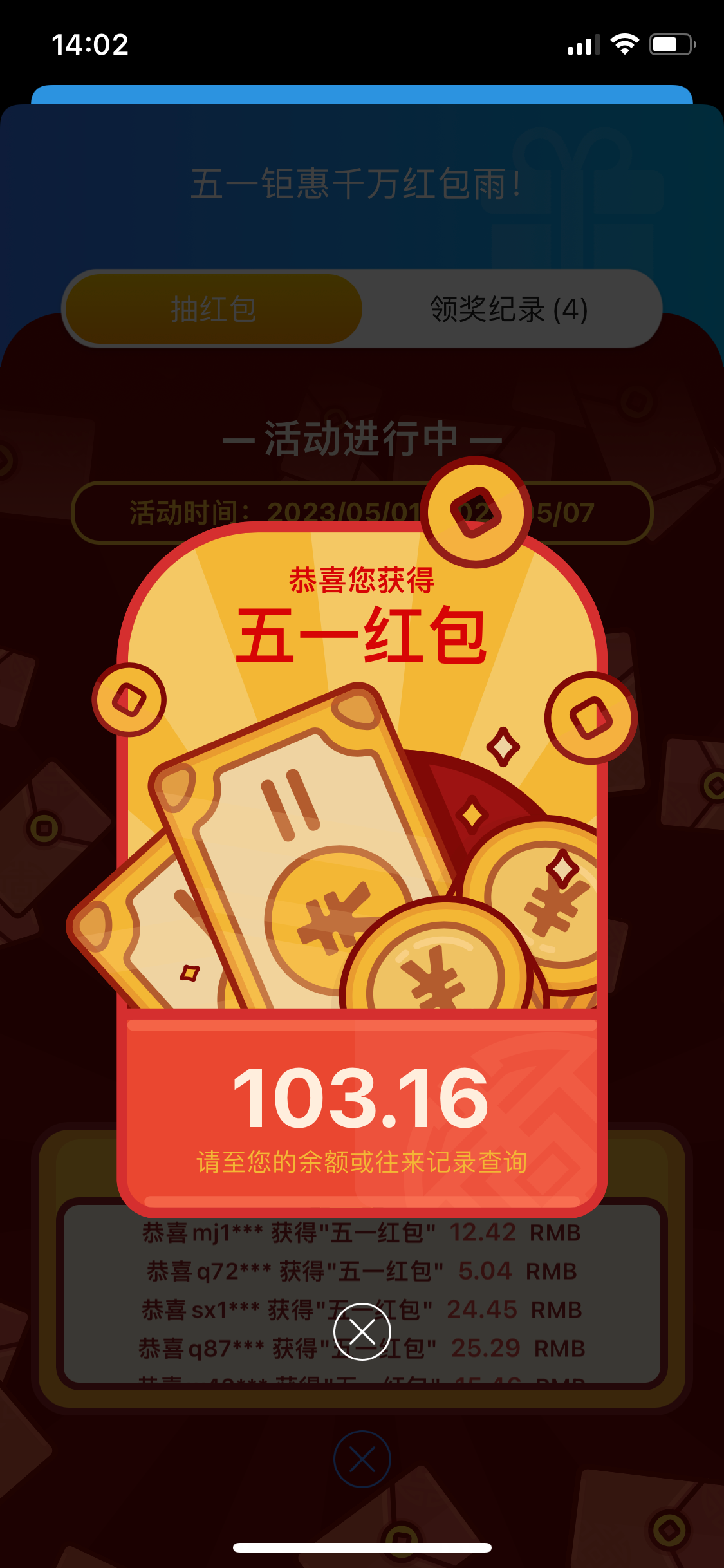Switch to the 领奖纪录 (4) tab
This screenshot has height=1568, width=724.
pos(509,310)
